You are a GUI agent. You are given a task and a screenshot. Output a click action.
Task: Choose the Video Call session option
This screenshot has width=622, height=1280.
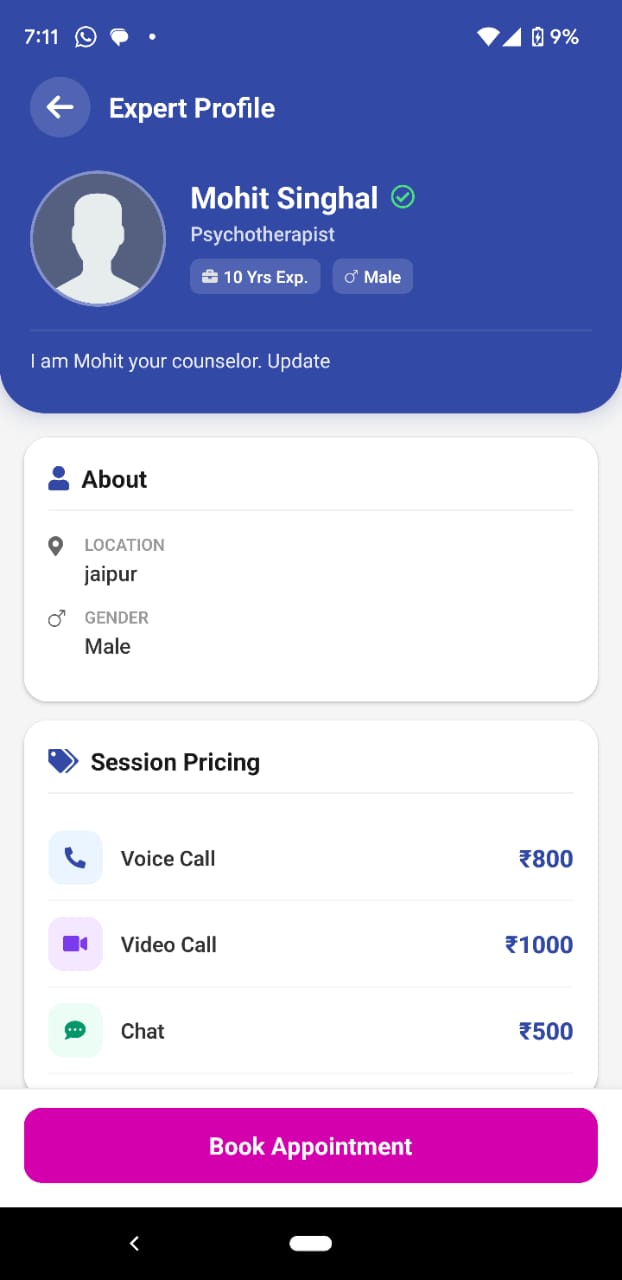310,944
